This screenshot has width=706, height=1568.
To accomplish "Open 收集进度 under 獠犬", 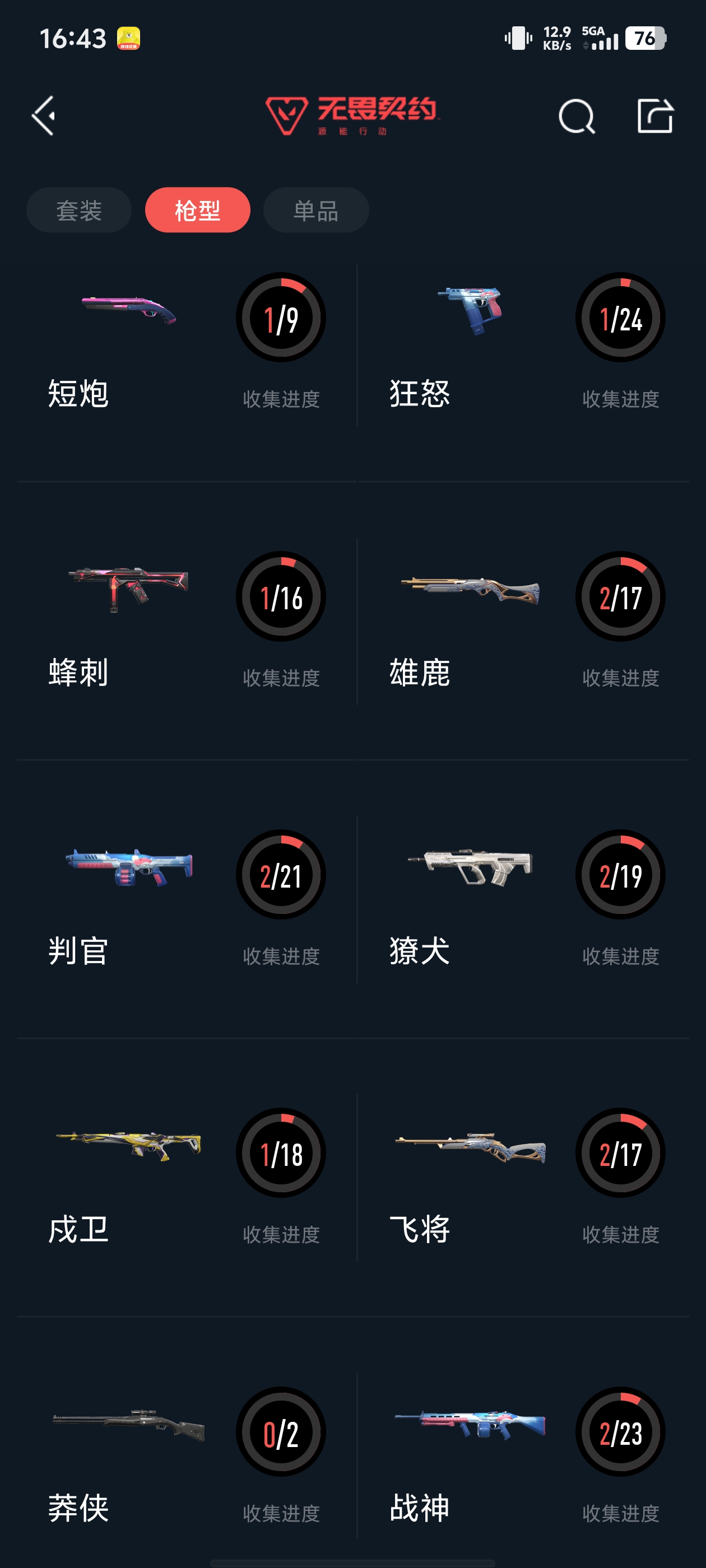I will [x=621, y=956].
